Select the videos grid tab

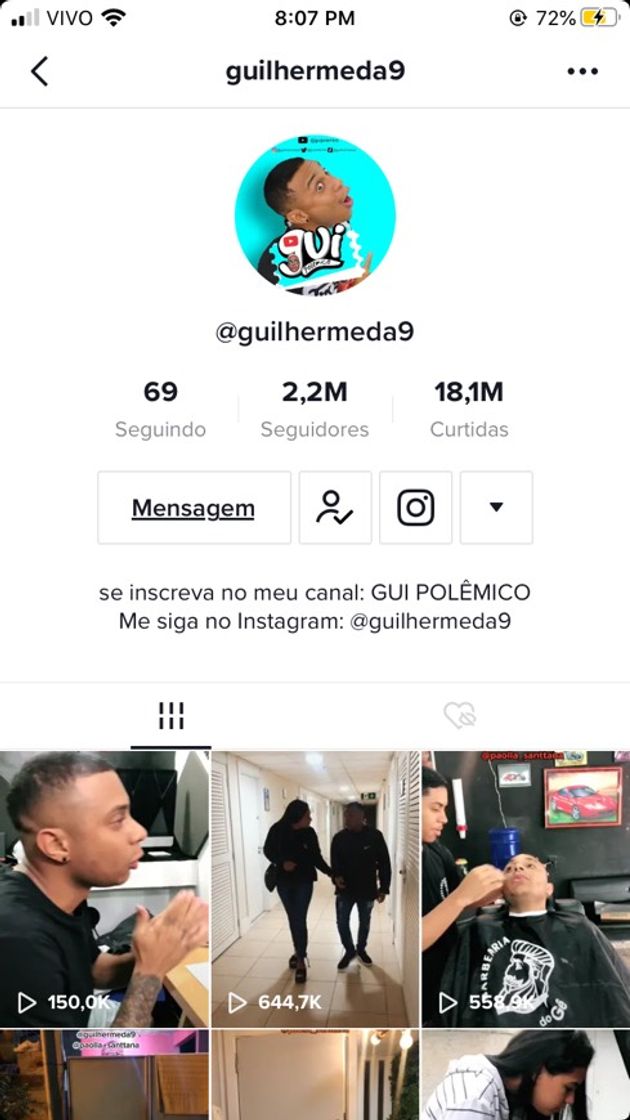pos(171,715)
